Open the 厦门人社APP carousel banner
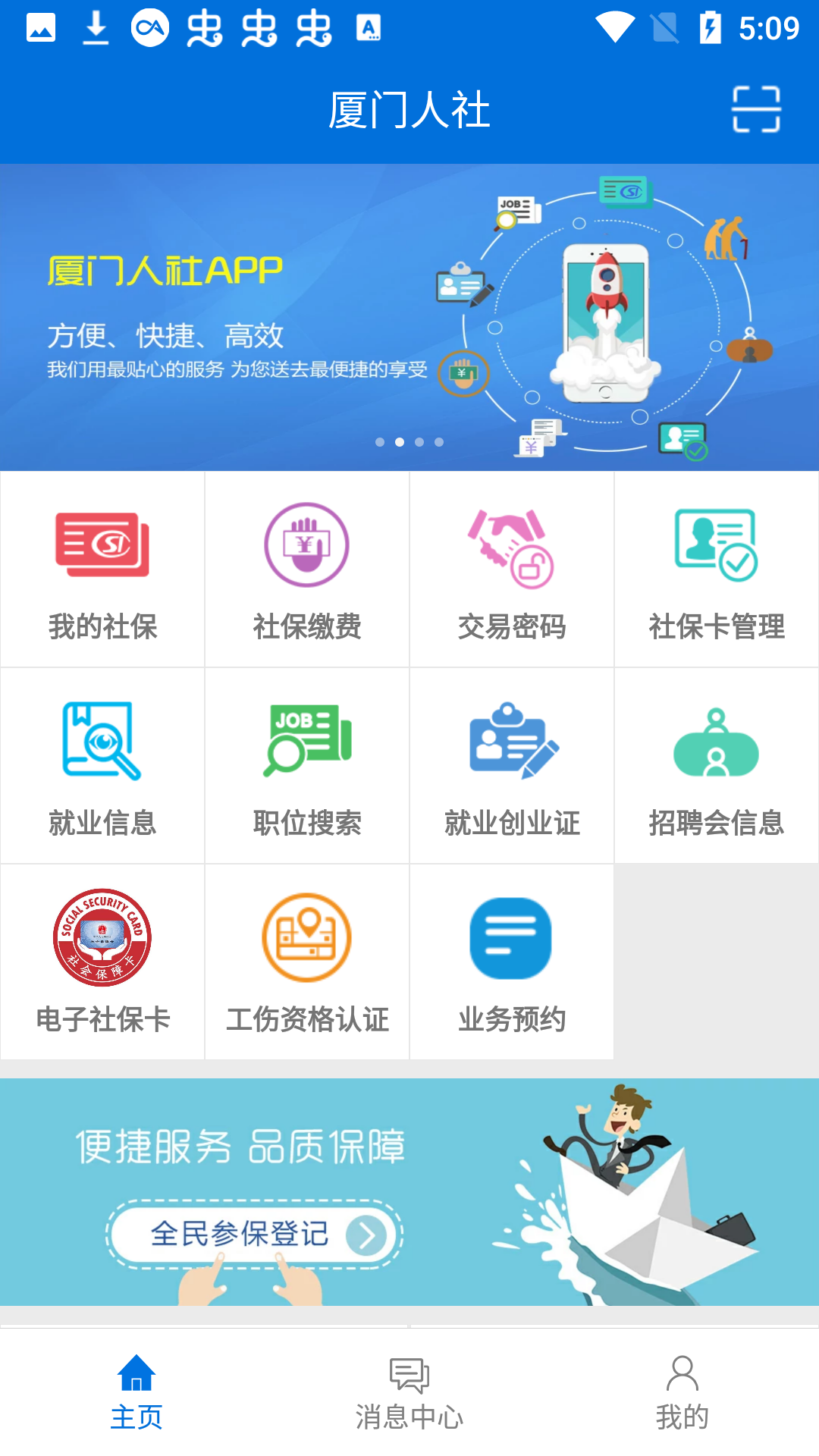The image size is (819, 1456). tap(409, 317)
